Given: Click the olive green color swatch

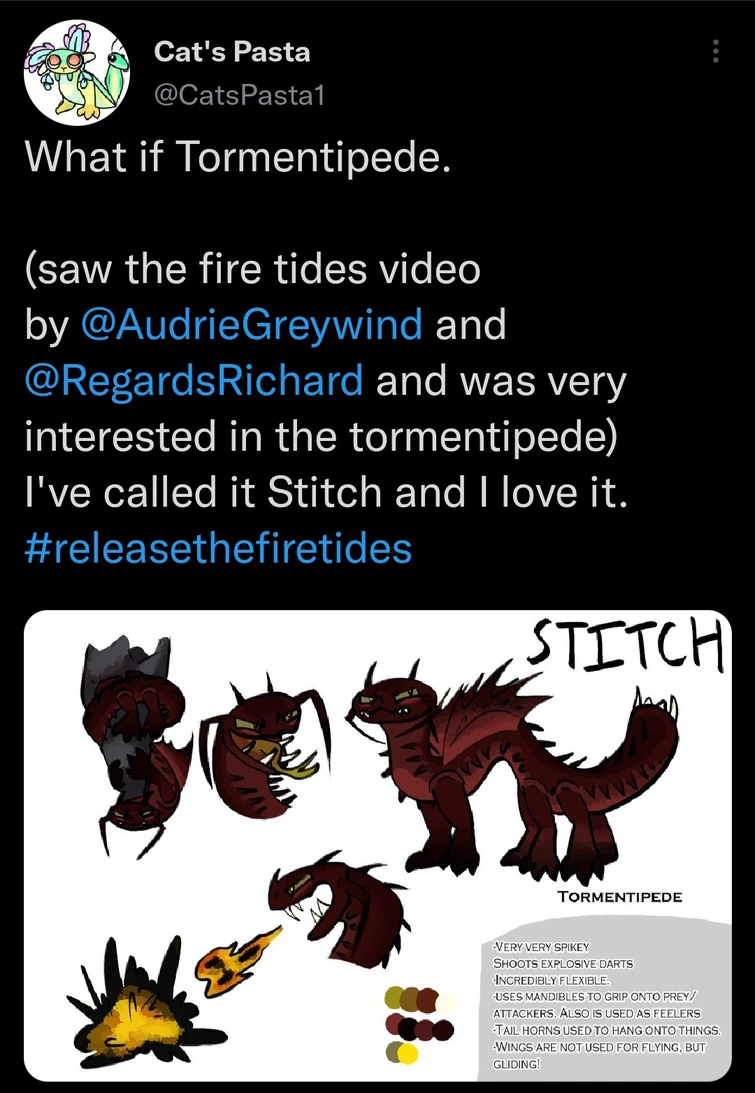Looking at the screenshot, I should 393,997.
